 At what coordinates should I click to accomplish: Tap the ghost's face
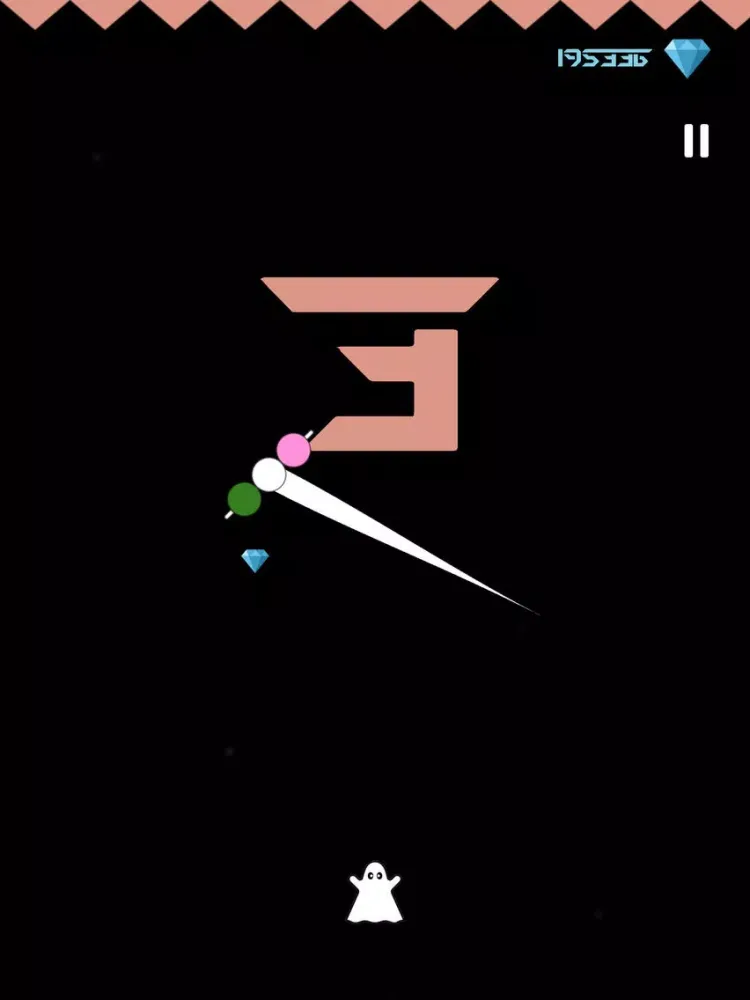(x=373, y=878)
